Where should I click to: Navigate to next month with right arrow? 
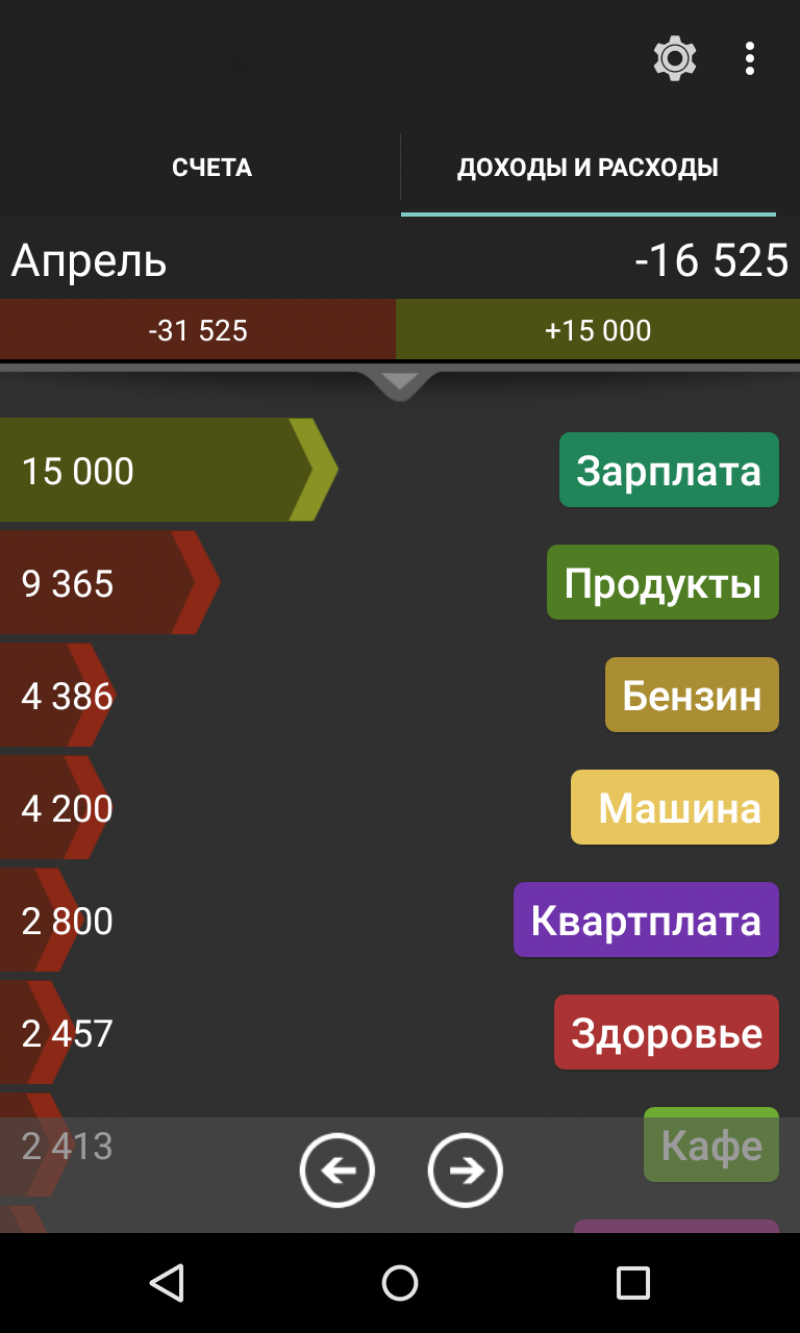tap(462, 1170)
